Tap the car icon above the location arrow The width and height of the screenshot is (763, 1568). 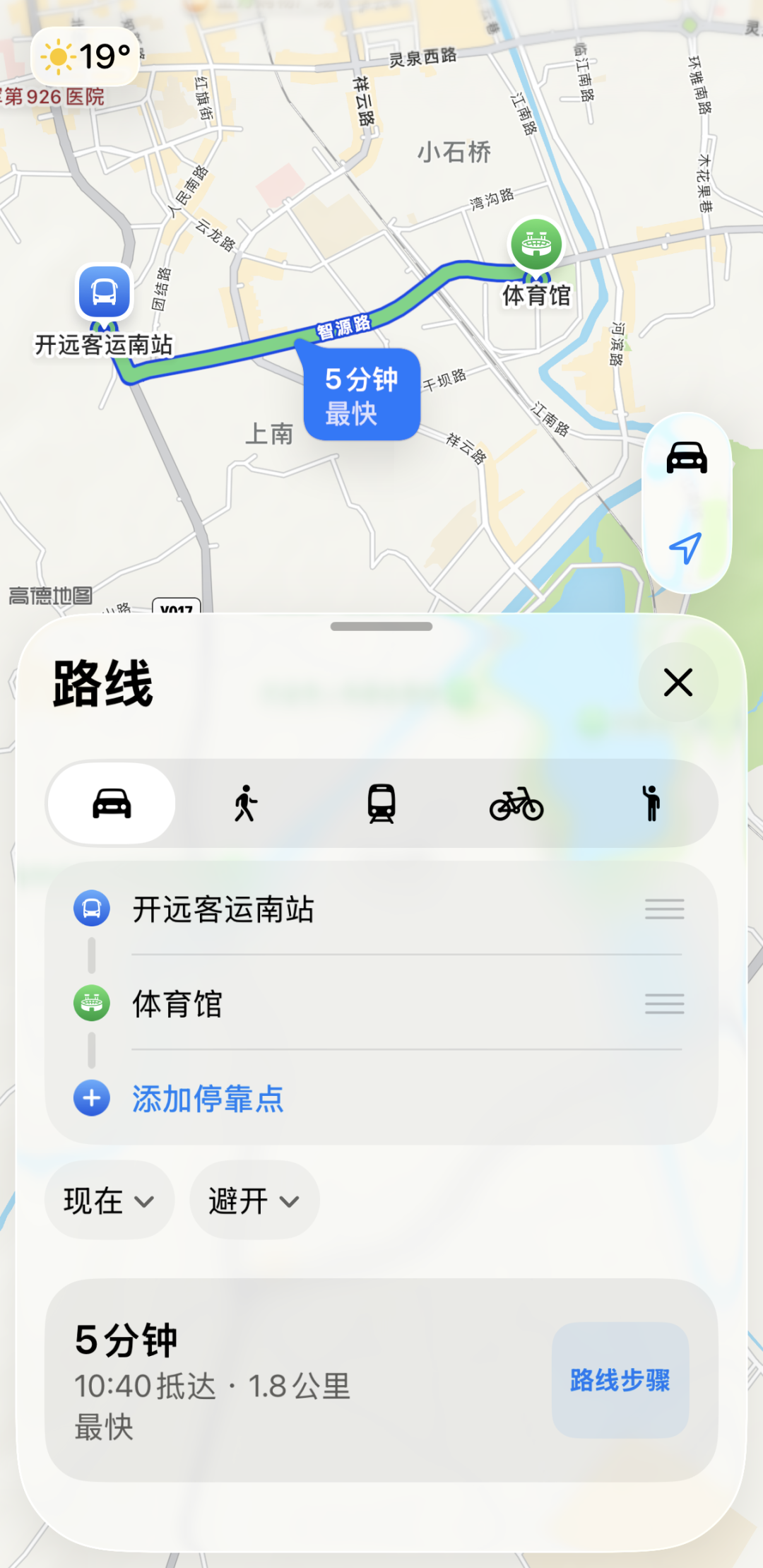point(686,458)
